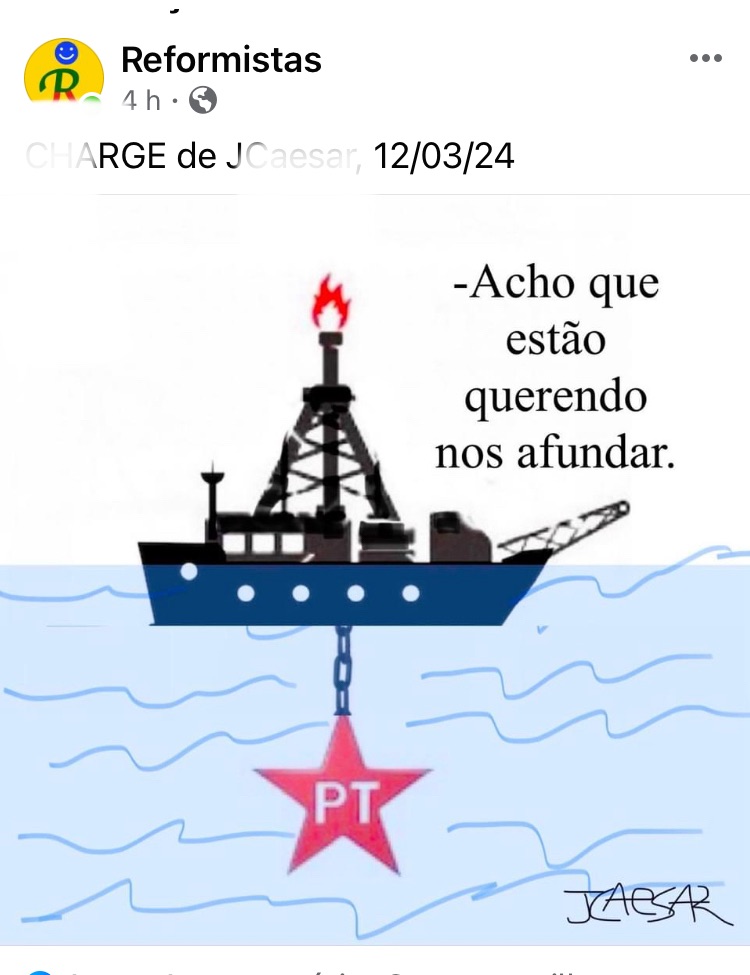This screenshot has height=975, width=750.
Task: Open the Reformistas page name link
Action: point(221,60)
